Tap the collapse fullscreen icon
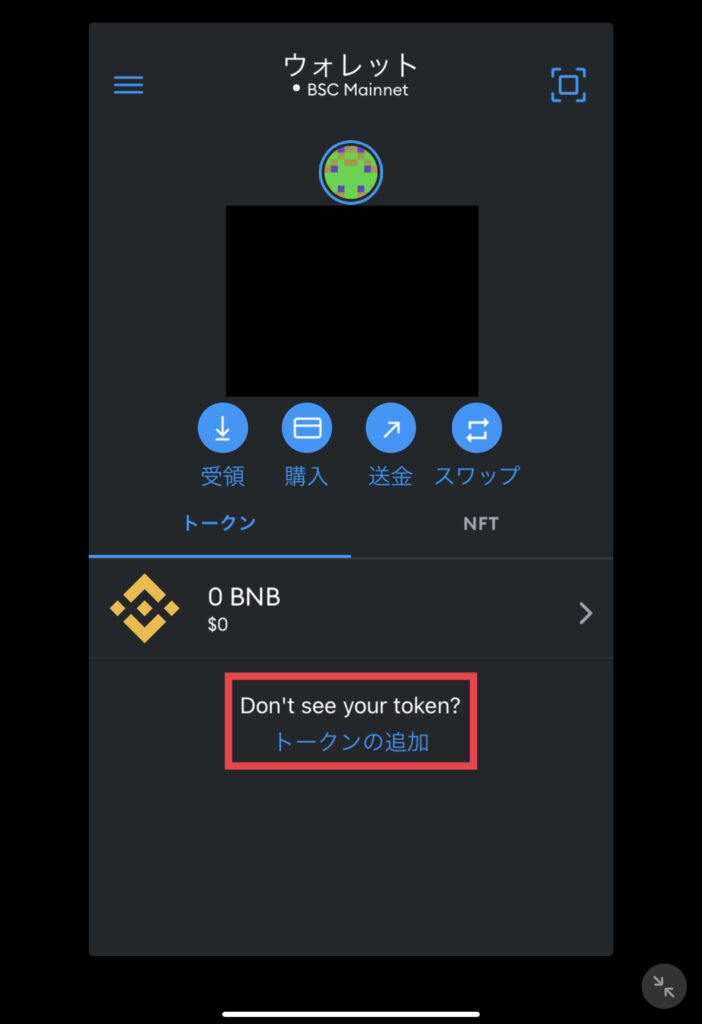 (x=664, y=985)
